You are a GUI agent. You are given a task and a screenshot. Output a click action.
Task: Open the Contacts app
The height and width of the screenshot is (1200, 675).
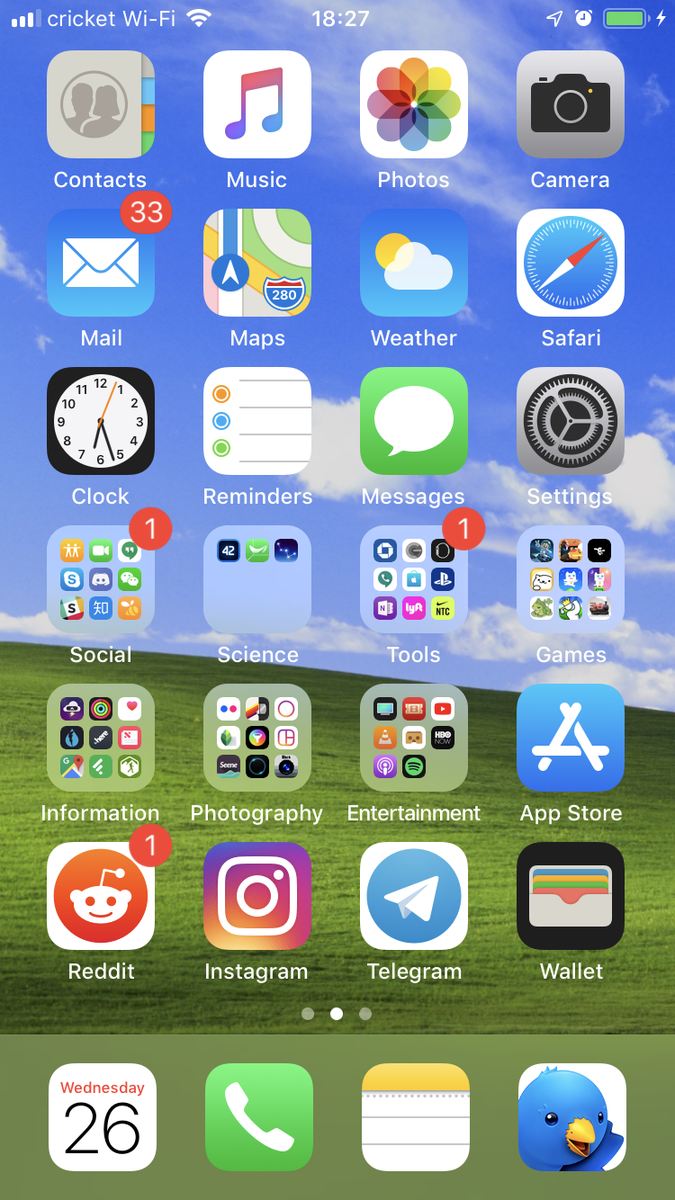(x=101, y=105)
